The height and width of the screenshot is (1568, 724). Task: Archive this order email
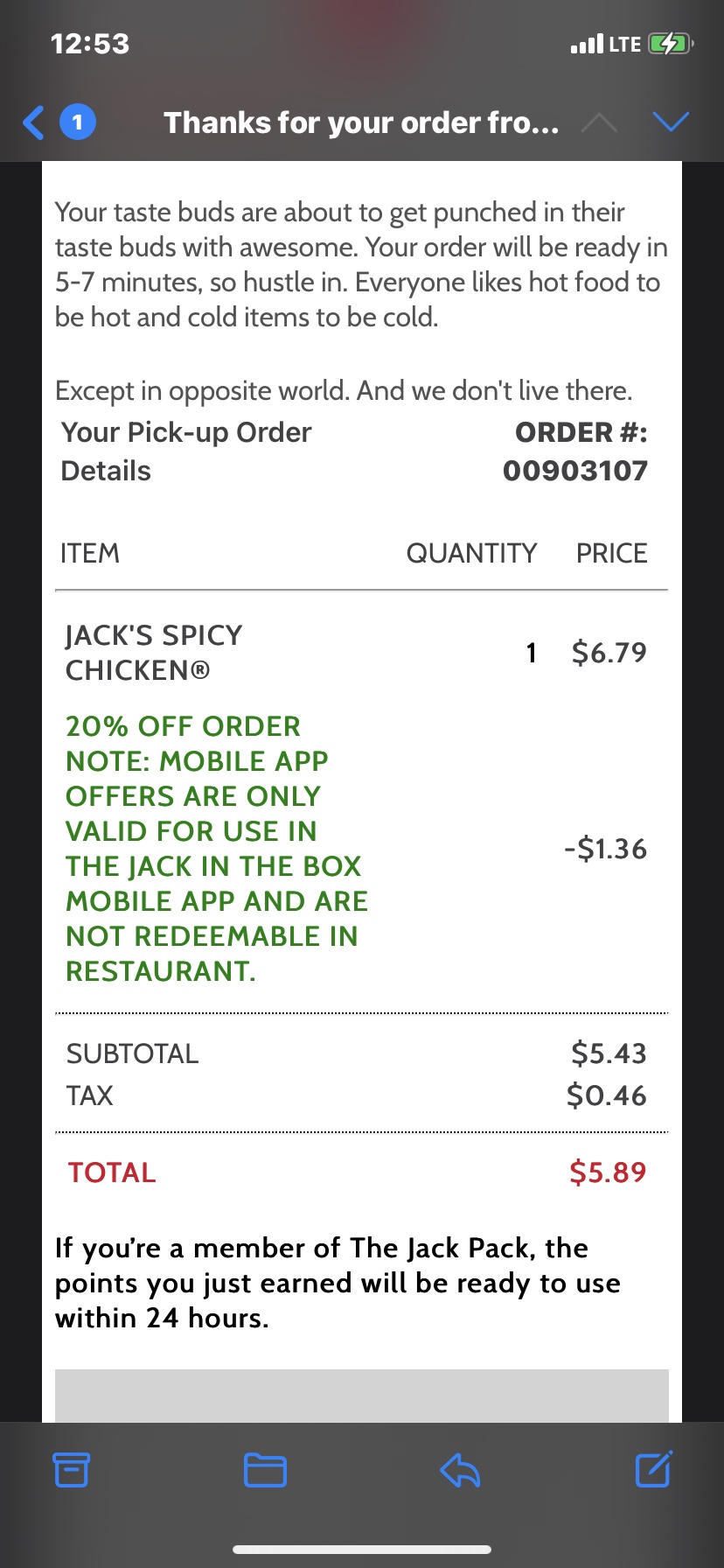click(x=72, y=1470)
